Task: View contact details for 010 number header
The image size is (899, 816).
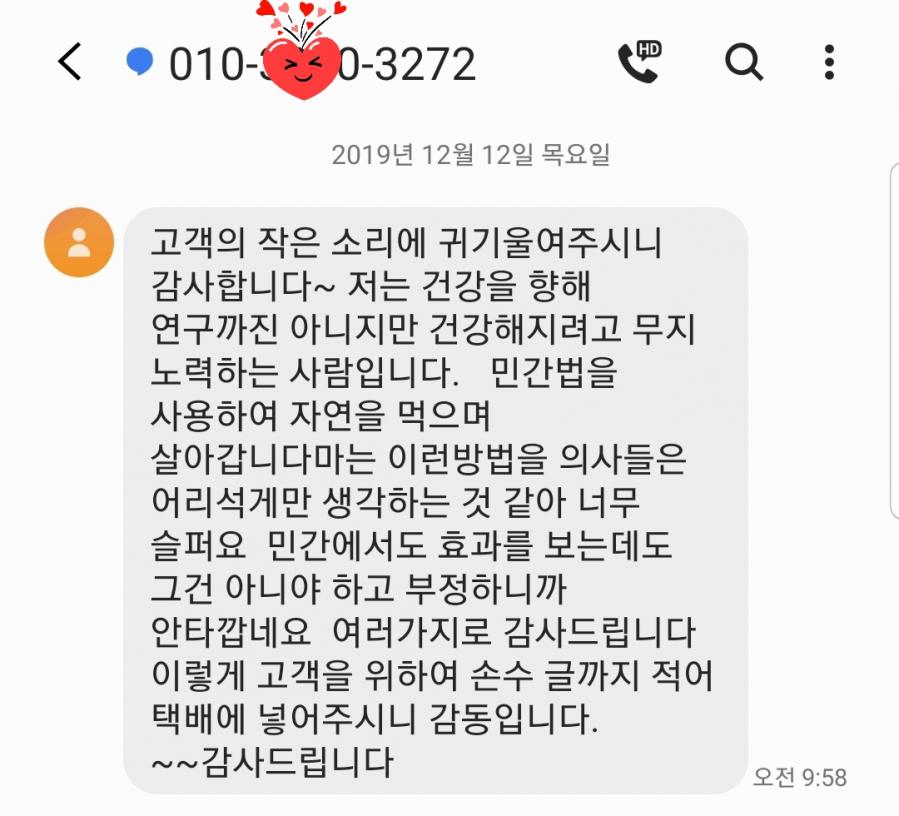Action: [x=321, y=65]
